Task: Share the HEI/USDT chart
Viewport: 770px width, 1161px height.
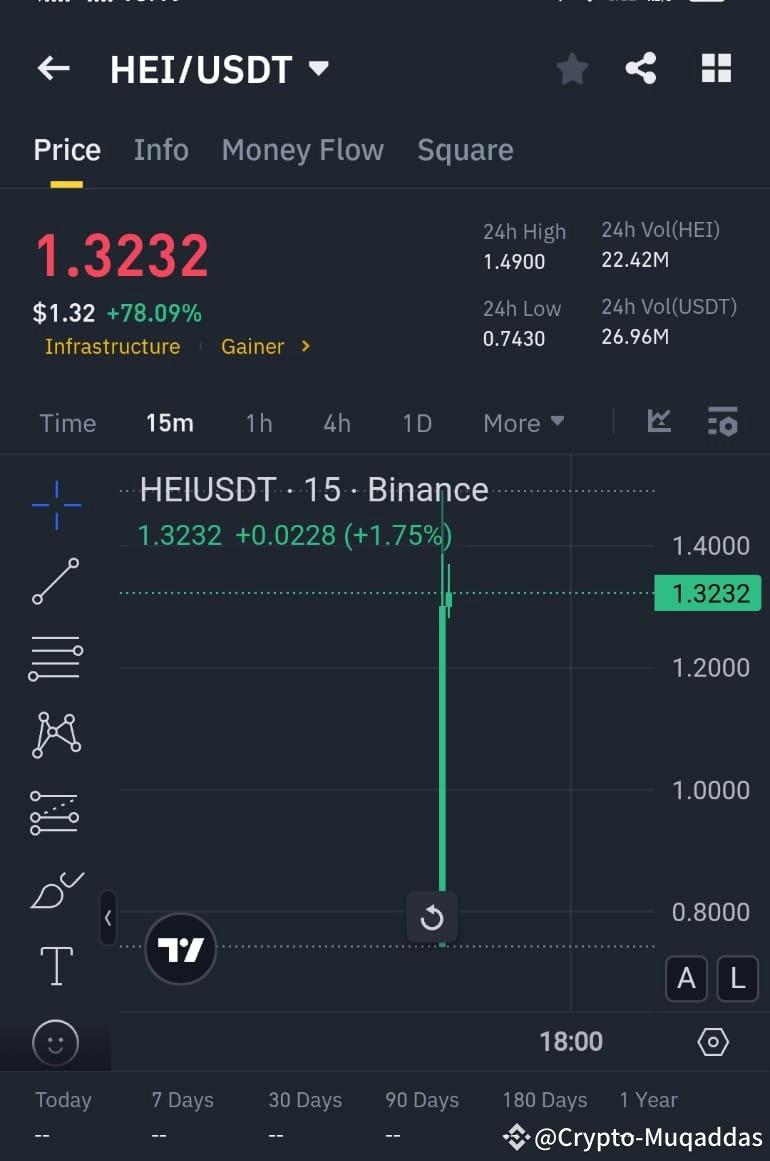Action: pos(641,68)
